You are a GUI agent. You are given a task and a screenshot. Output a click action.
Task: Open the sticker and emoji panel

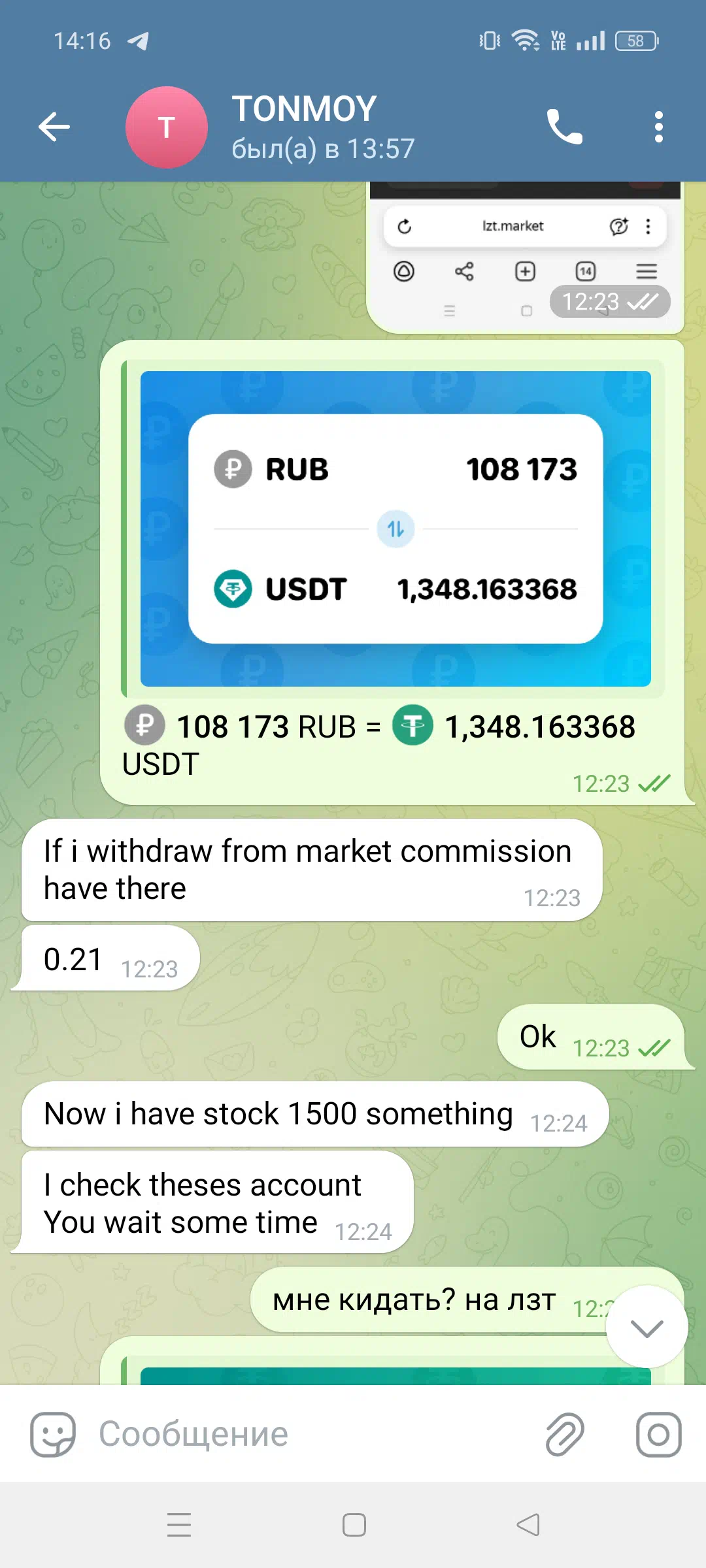pos(53,1434)
